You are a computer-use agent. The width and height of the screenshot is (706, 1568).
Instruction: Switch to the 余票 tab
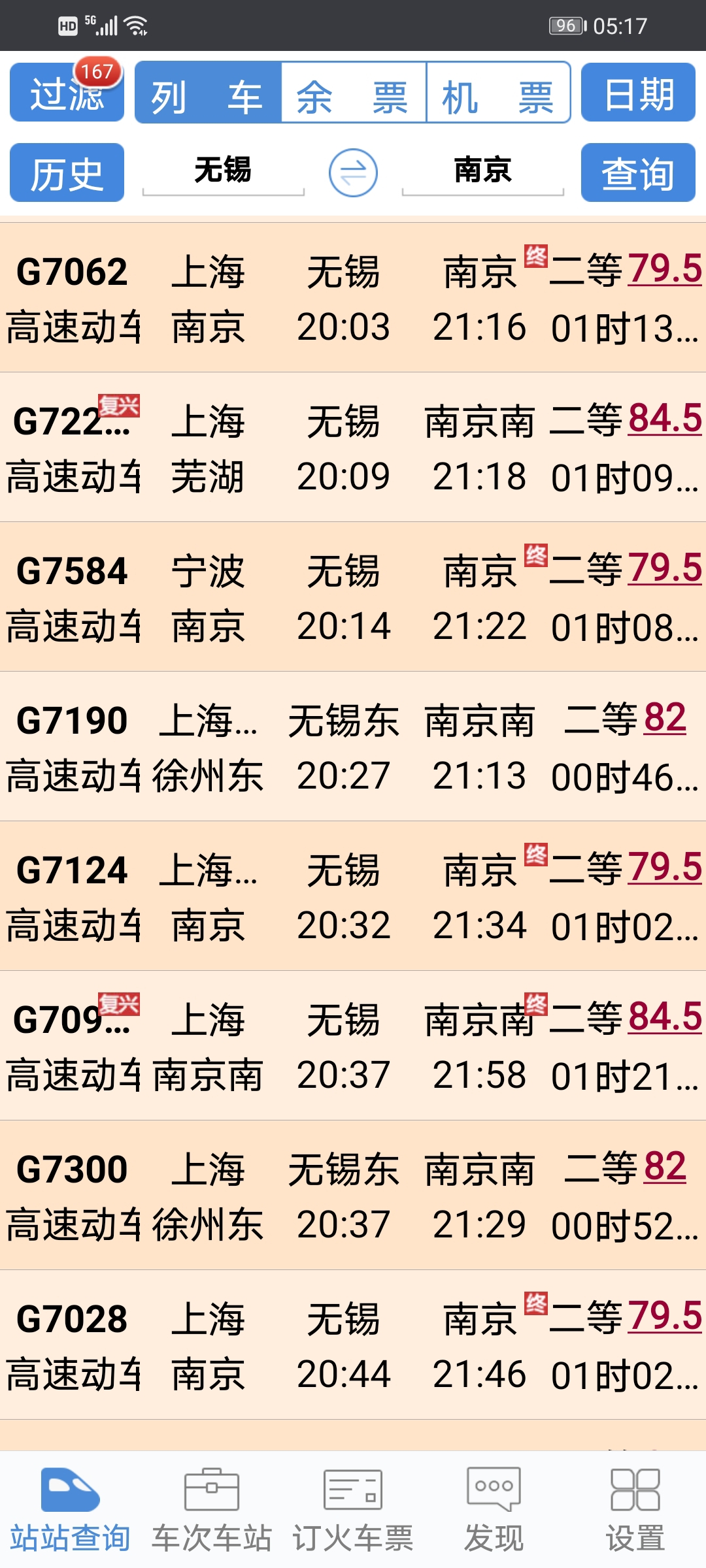coord(353,93)
